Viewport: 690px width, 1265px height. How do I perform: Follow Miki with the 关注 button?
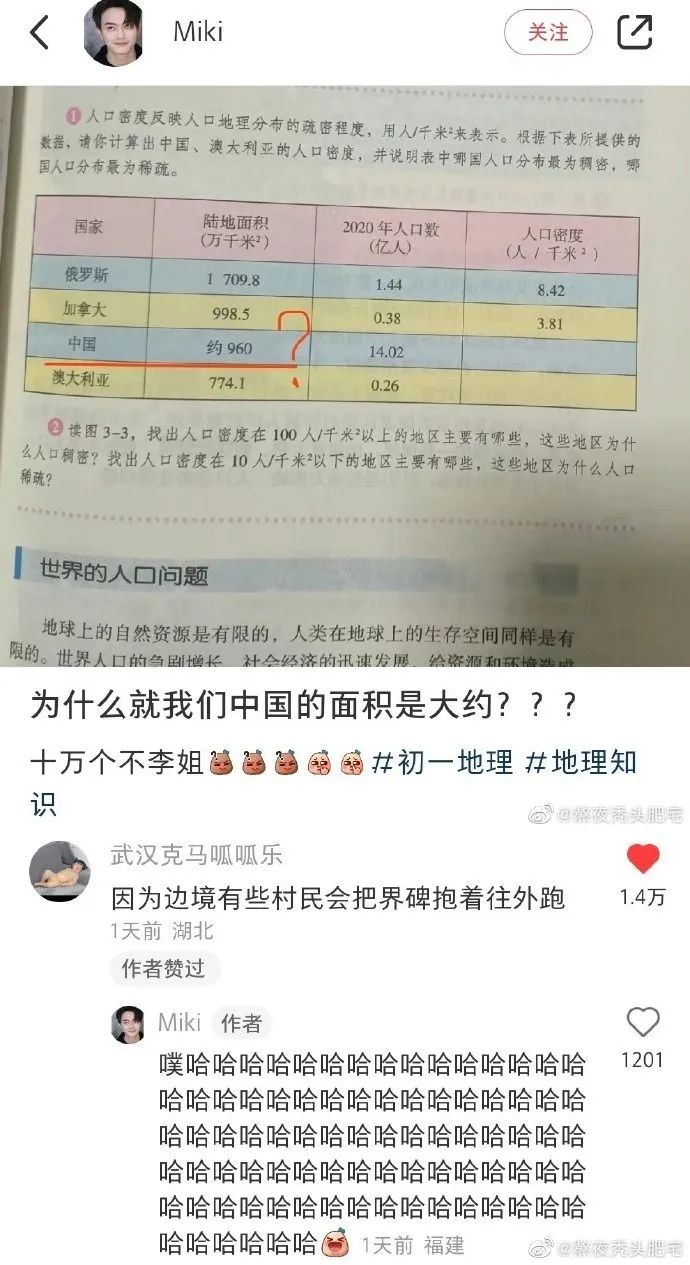tap(547, 33)
